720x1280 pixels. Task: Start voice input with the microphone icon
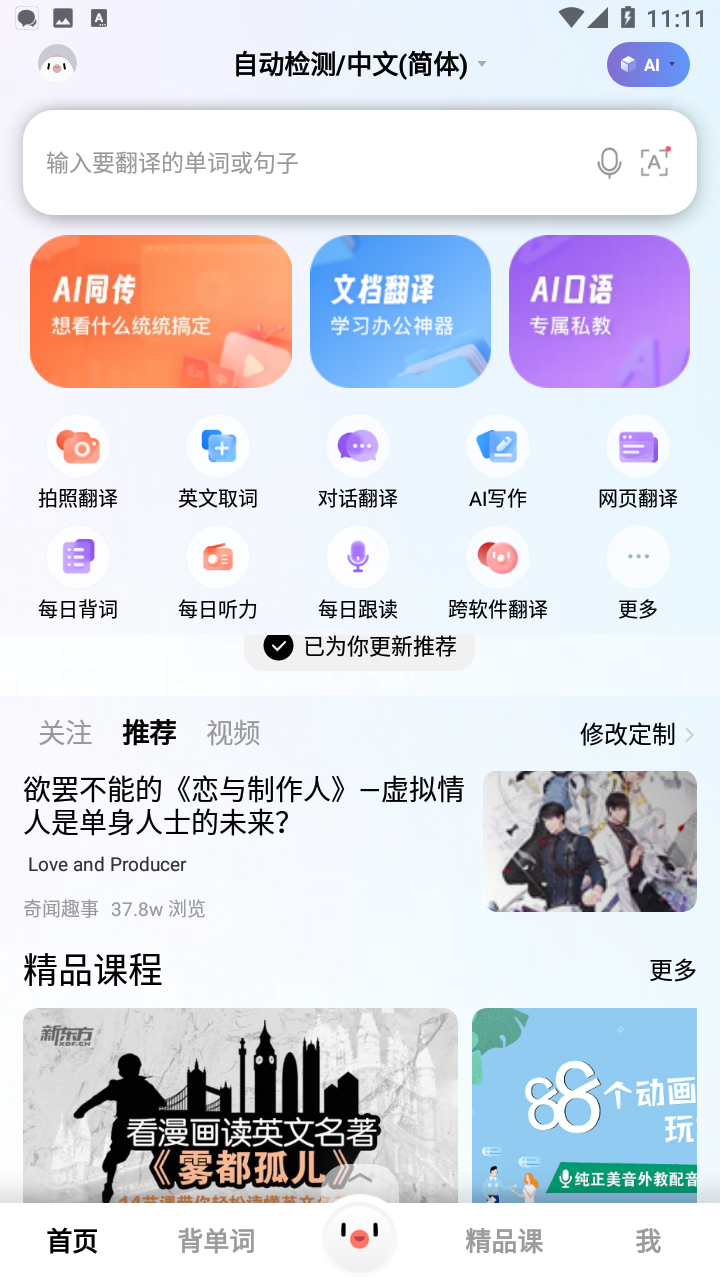609,163
